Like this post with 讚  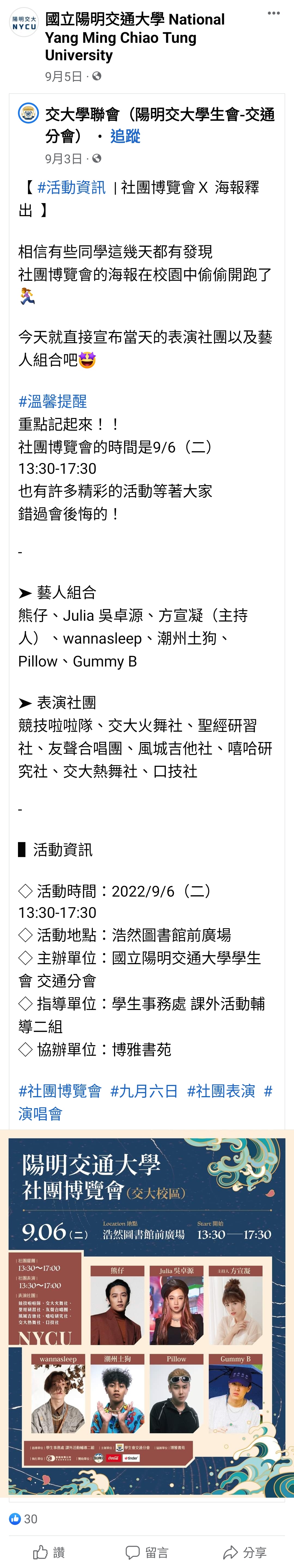(49, 1552)
